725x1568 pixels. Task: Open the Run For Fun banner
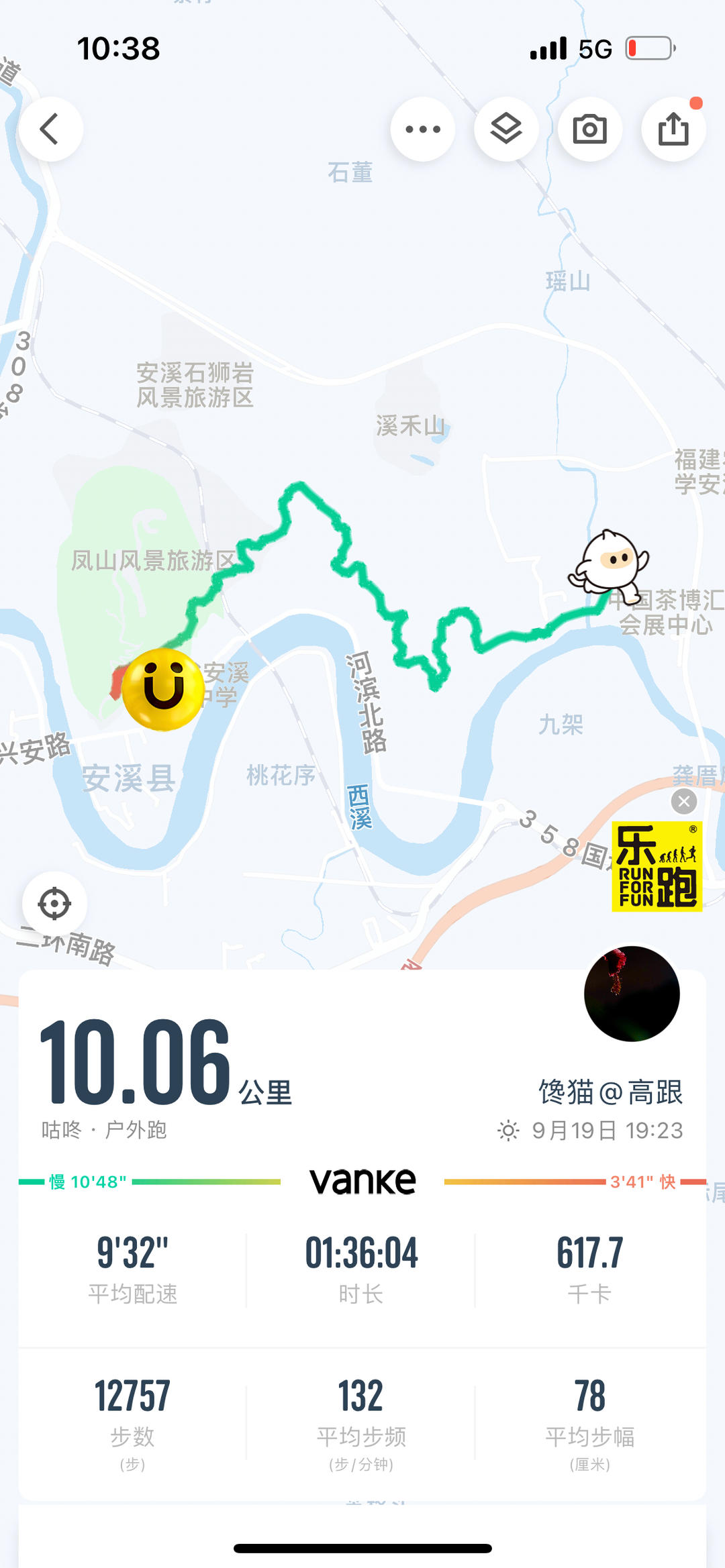[656, 867]
